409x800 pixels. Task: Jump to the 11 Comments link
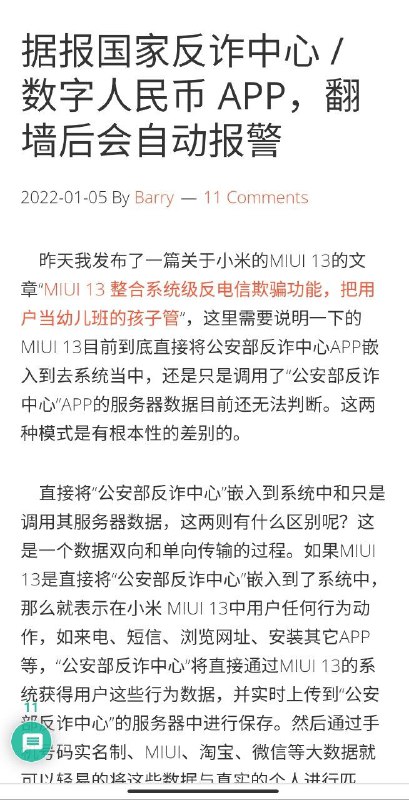(256, 197)
